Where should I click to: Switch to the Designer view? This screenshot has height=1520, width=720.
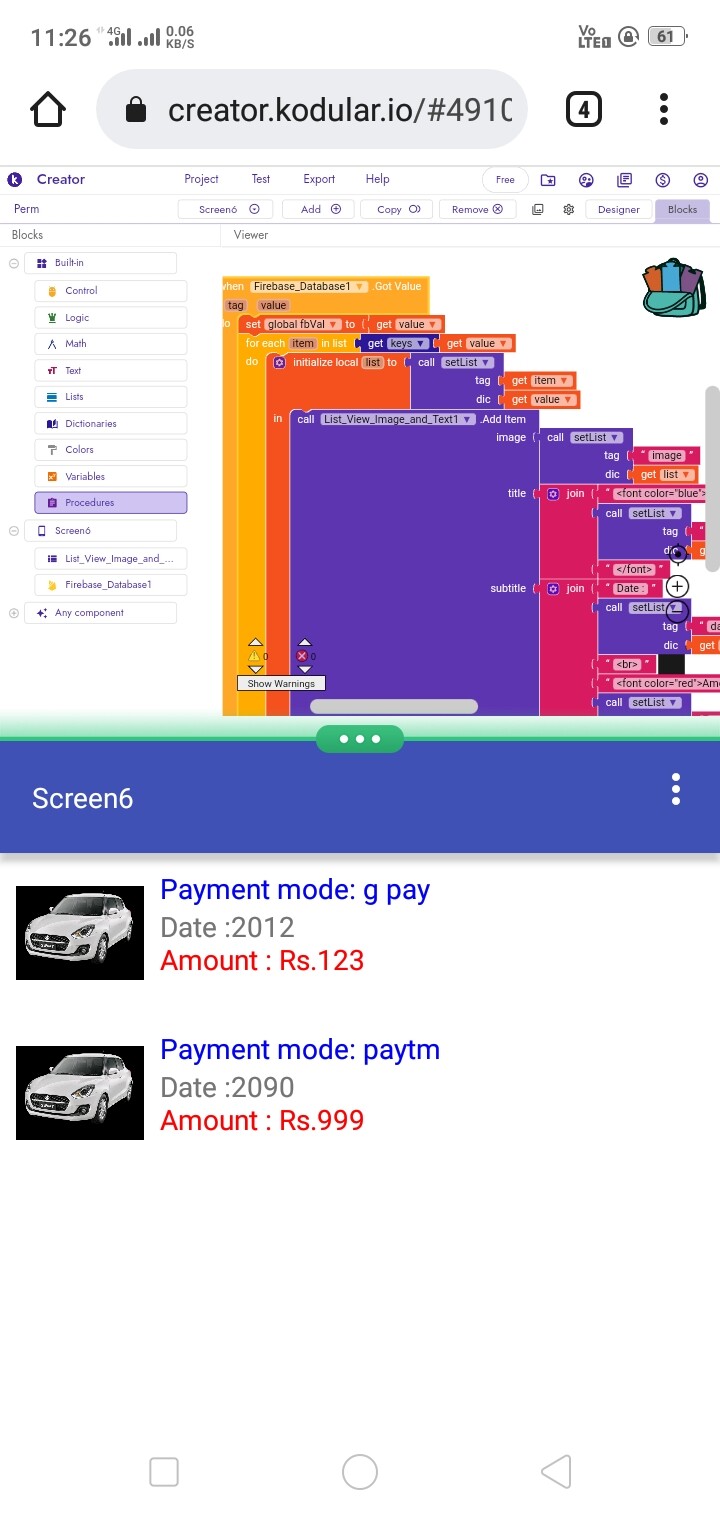pyautogui.click(x=619, y=209)
